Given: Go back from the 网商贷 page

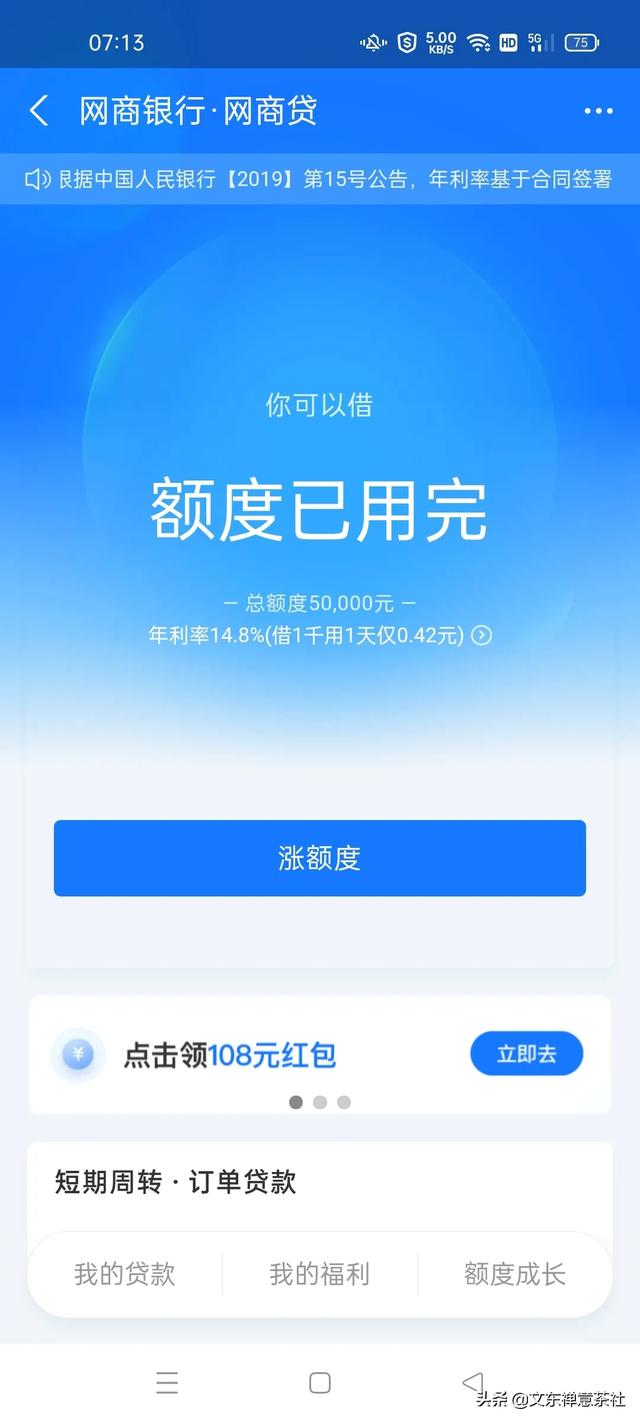Looking at the screenshot, I should 39,111.
